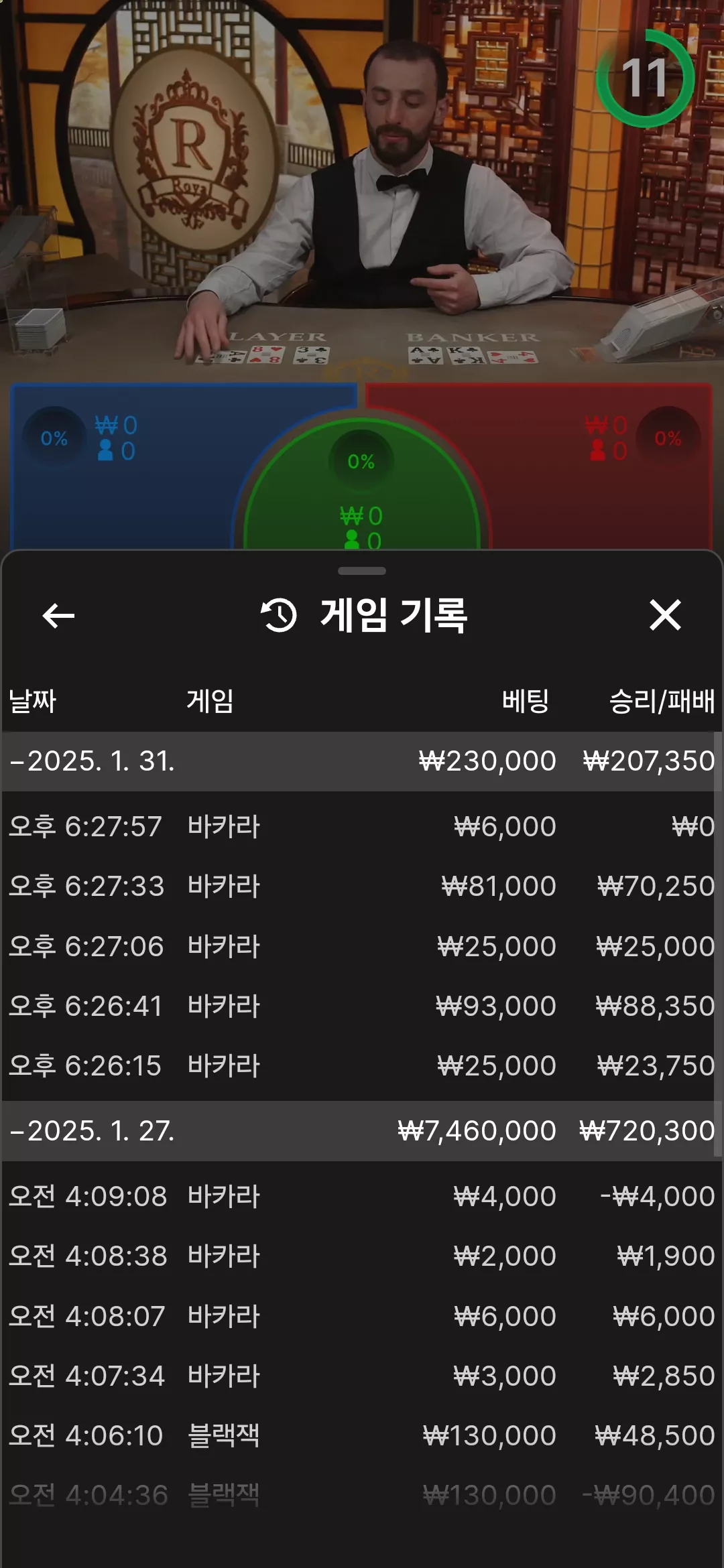The height and width of the screenshot is (1568, 724).
Task: View the 오전 4:08:38 바카라 entry
Action: point(362,1256)
